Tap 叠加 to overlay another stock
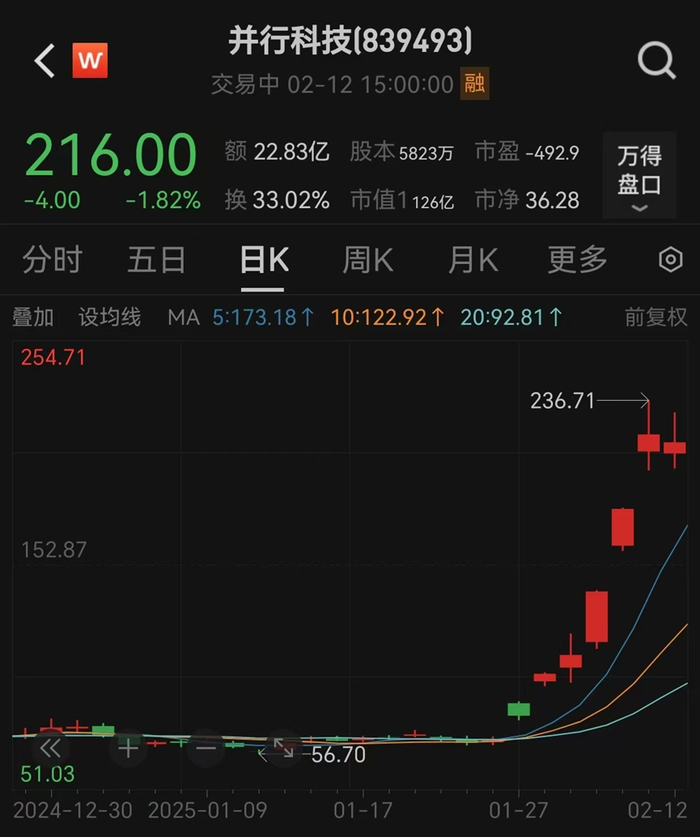 coord(33,318)
